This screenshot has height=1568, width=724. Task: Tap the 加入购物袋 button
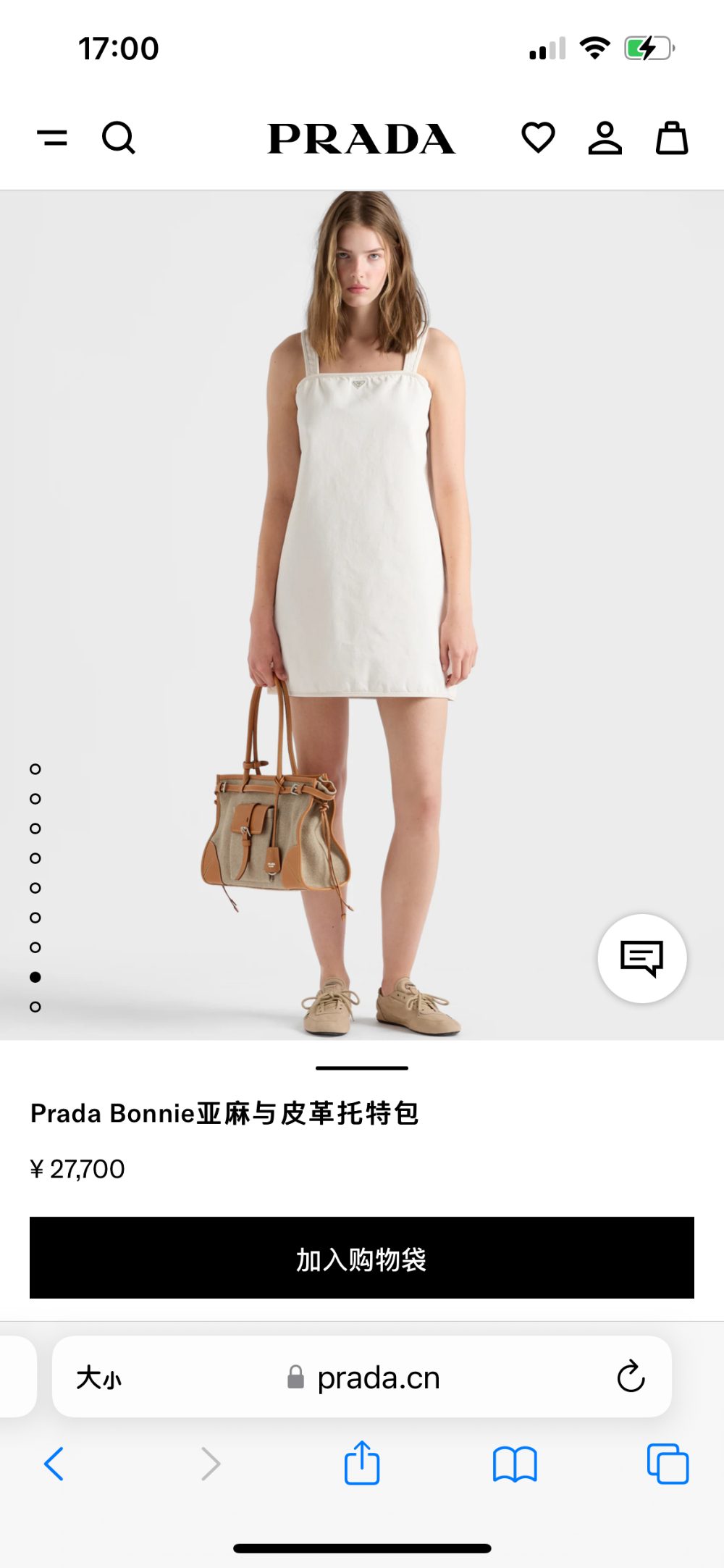(x=362, y=1257)
